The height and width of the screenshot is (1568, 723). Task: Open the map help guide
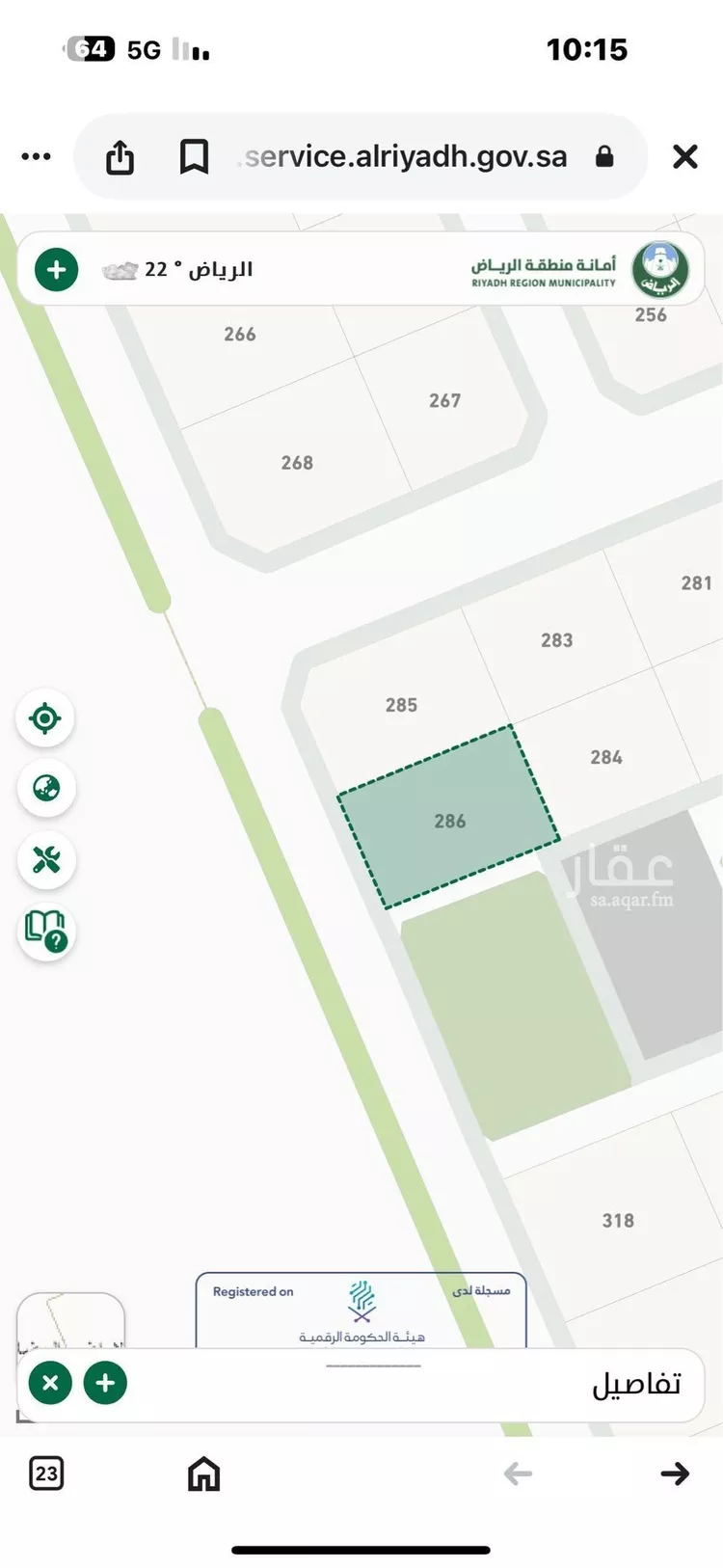pyautogui.click(x=45, y=932)
